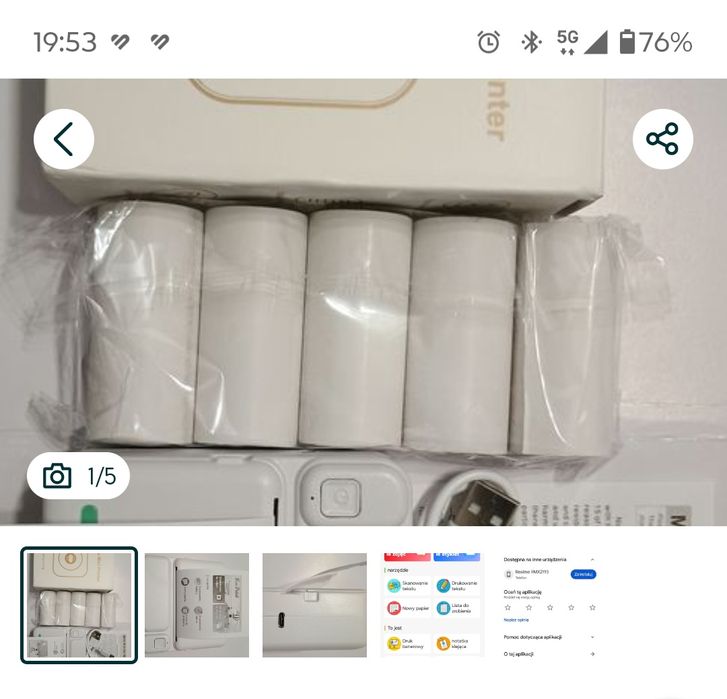View the second thumbnail of printer labels
The image size is (727, 699).
tap(197, 605)
